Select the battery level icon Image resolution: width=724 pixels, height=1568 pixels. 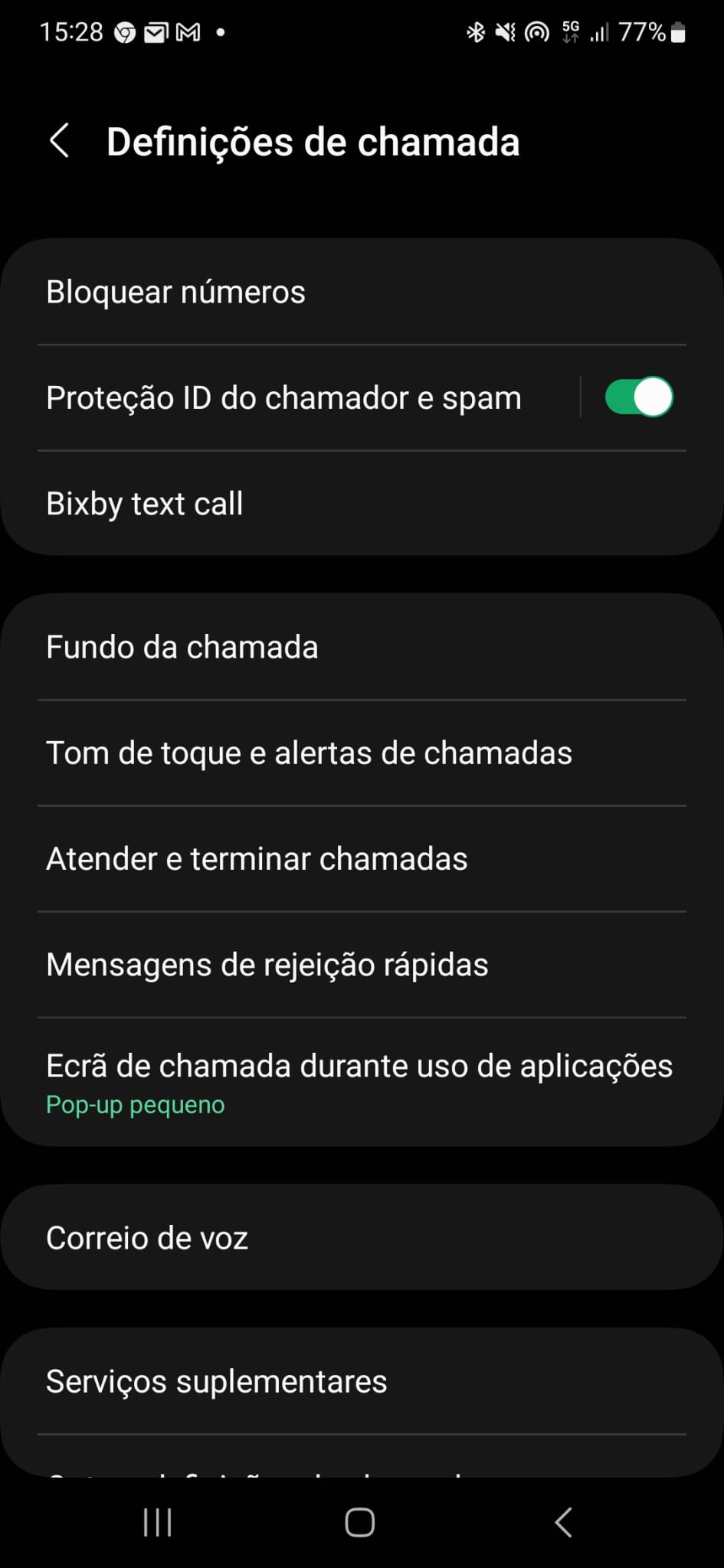tap(677, 31)
